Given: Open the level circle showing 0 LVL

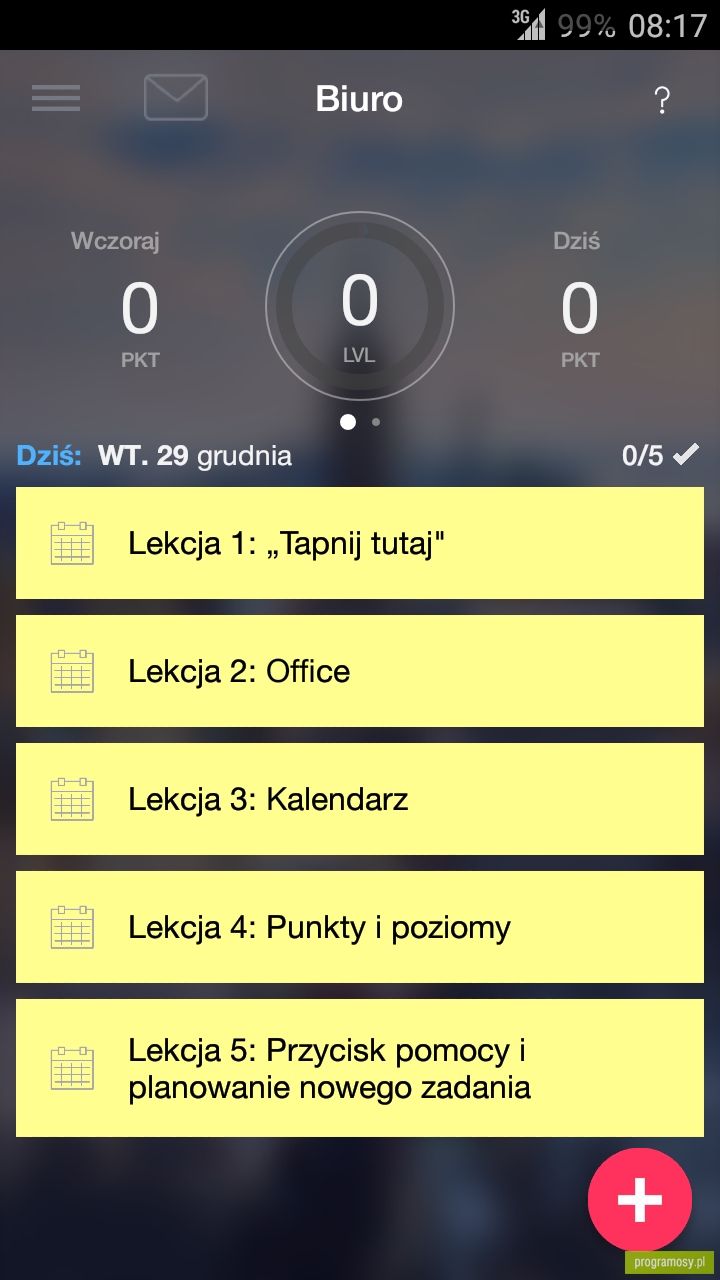Looking at the screenshot, I should 360,306.
